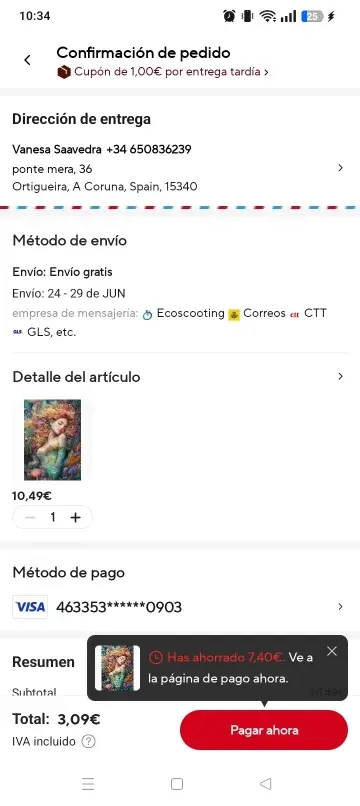The width and height of the screenshot is (360, 806).
Task: Open the Cupón de 1,00€ por entrega tardía link
Action: [163, 72]
